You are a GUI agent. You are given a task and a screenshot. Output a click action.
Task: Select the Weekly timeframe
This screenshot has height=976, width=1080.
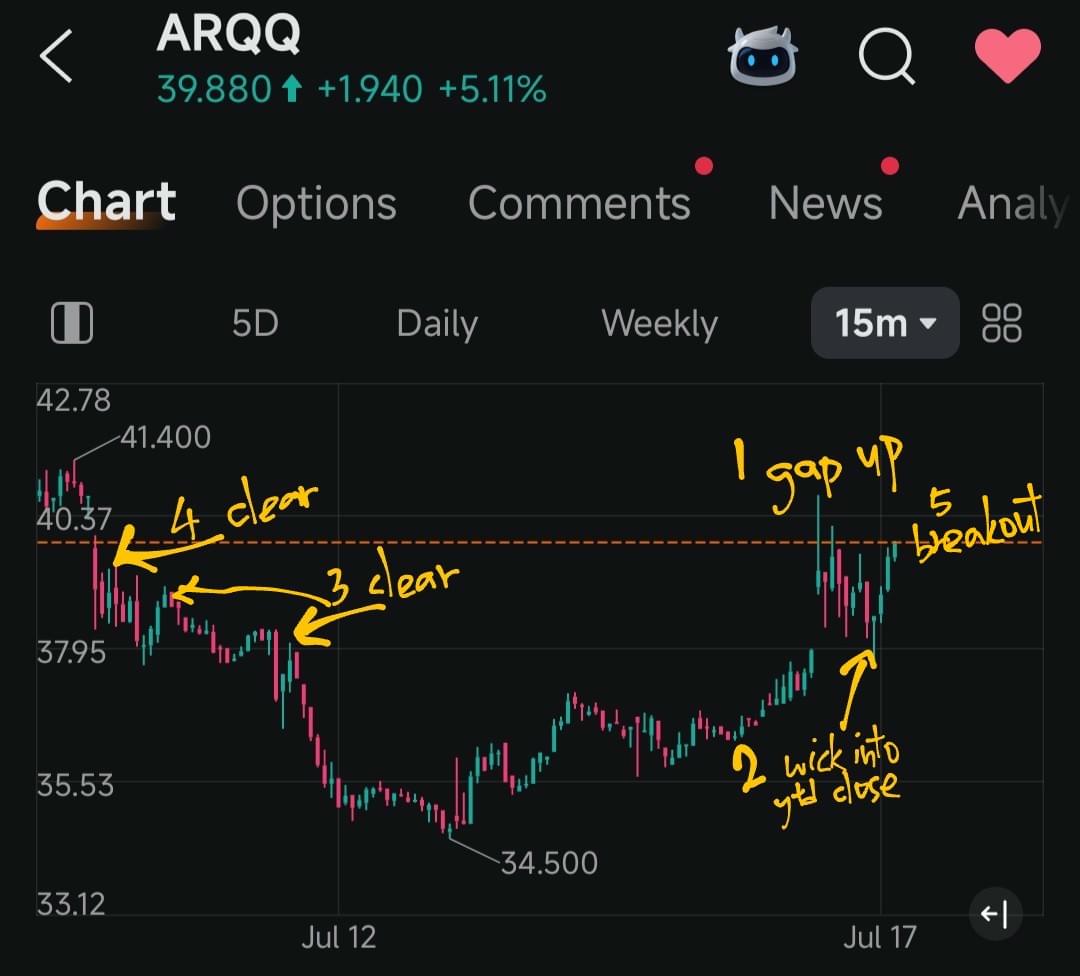pos(659,323)
